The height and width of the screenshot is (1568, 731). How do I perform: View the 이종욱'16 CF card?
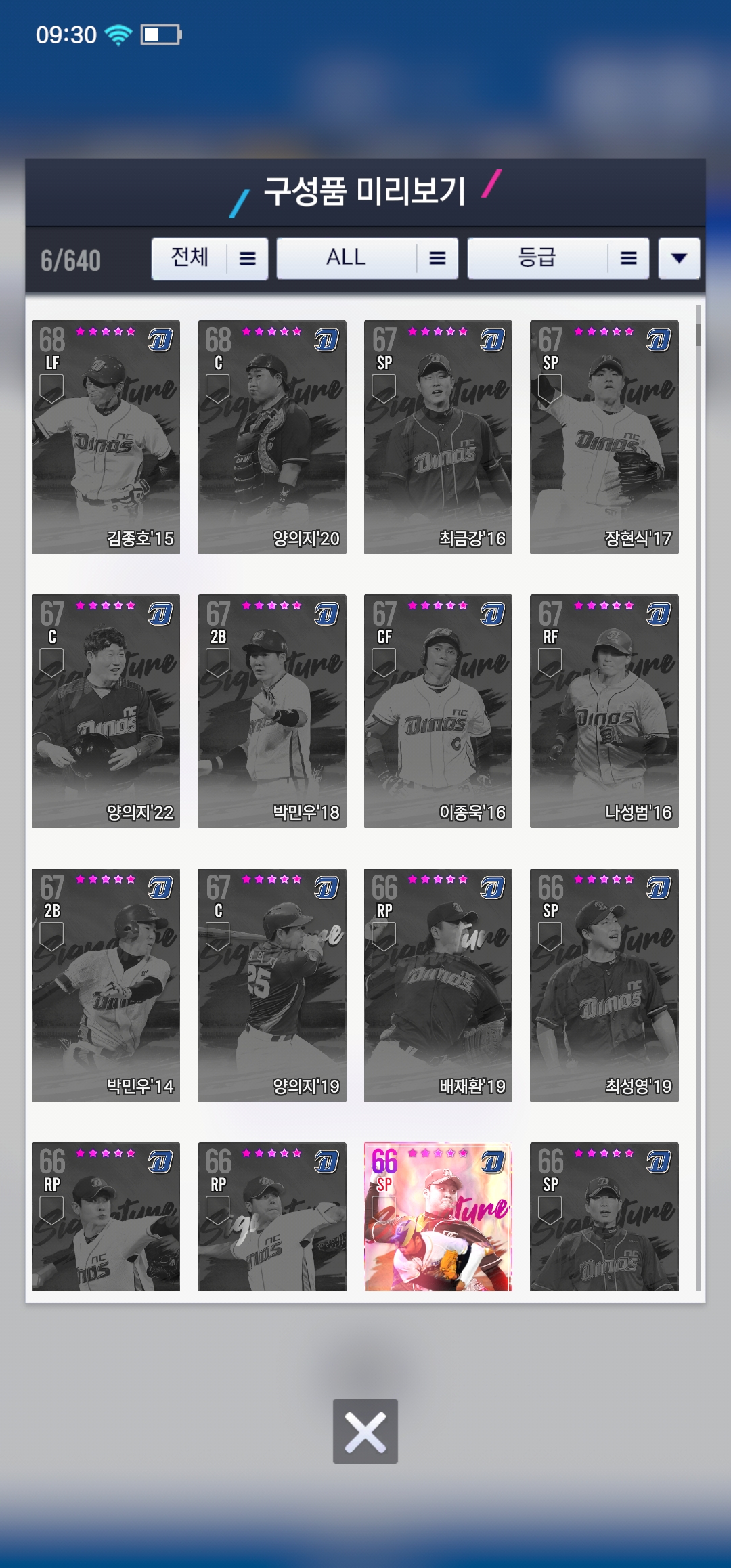click(438, 711)
